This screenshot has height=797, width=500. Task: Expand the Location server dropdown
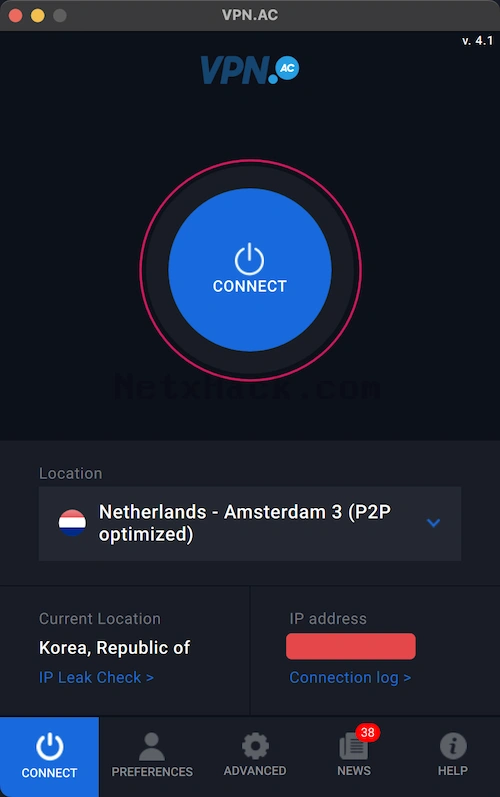pyautogui.click(x=249, y=524)
